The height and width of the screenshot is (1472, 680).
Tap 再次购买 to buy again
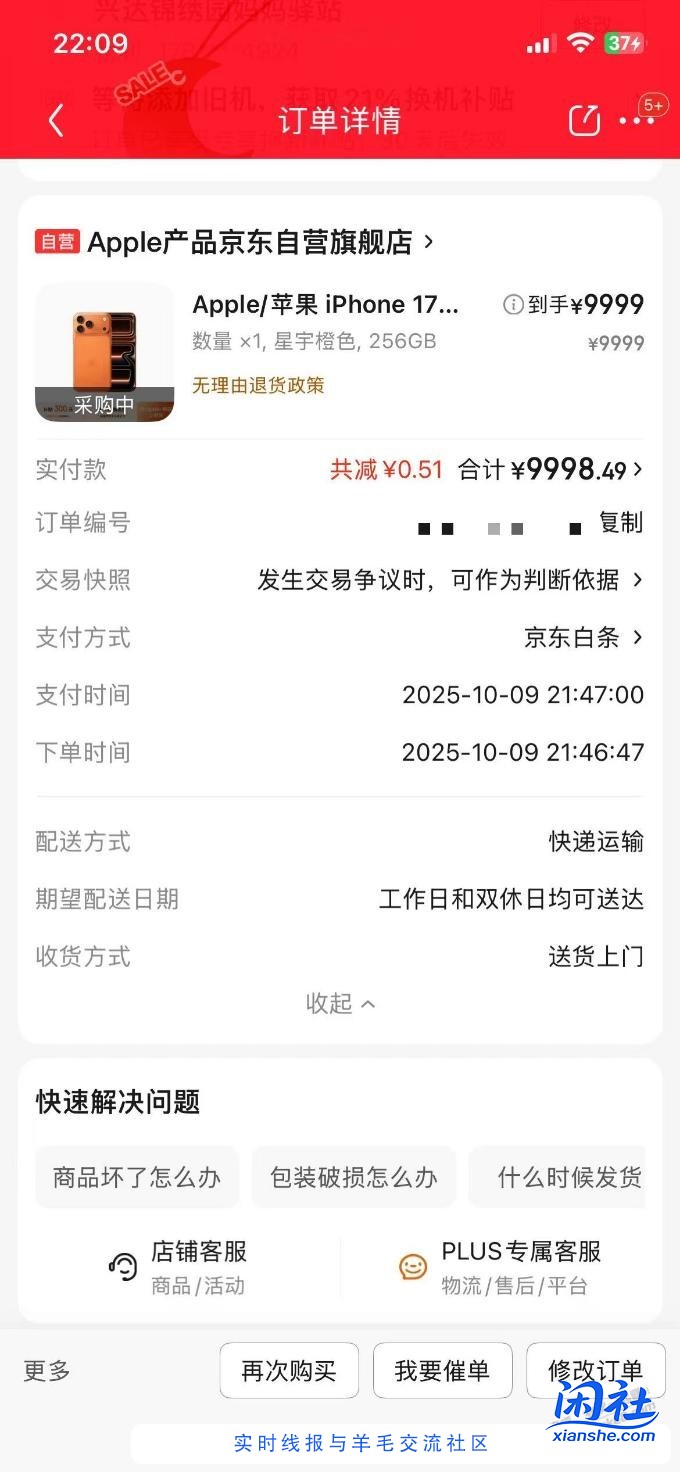click(x=289, y=1371)
